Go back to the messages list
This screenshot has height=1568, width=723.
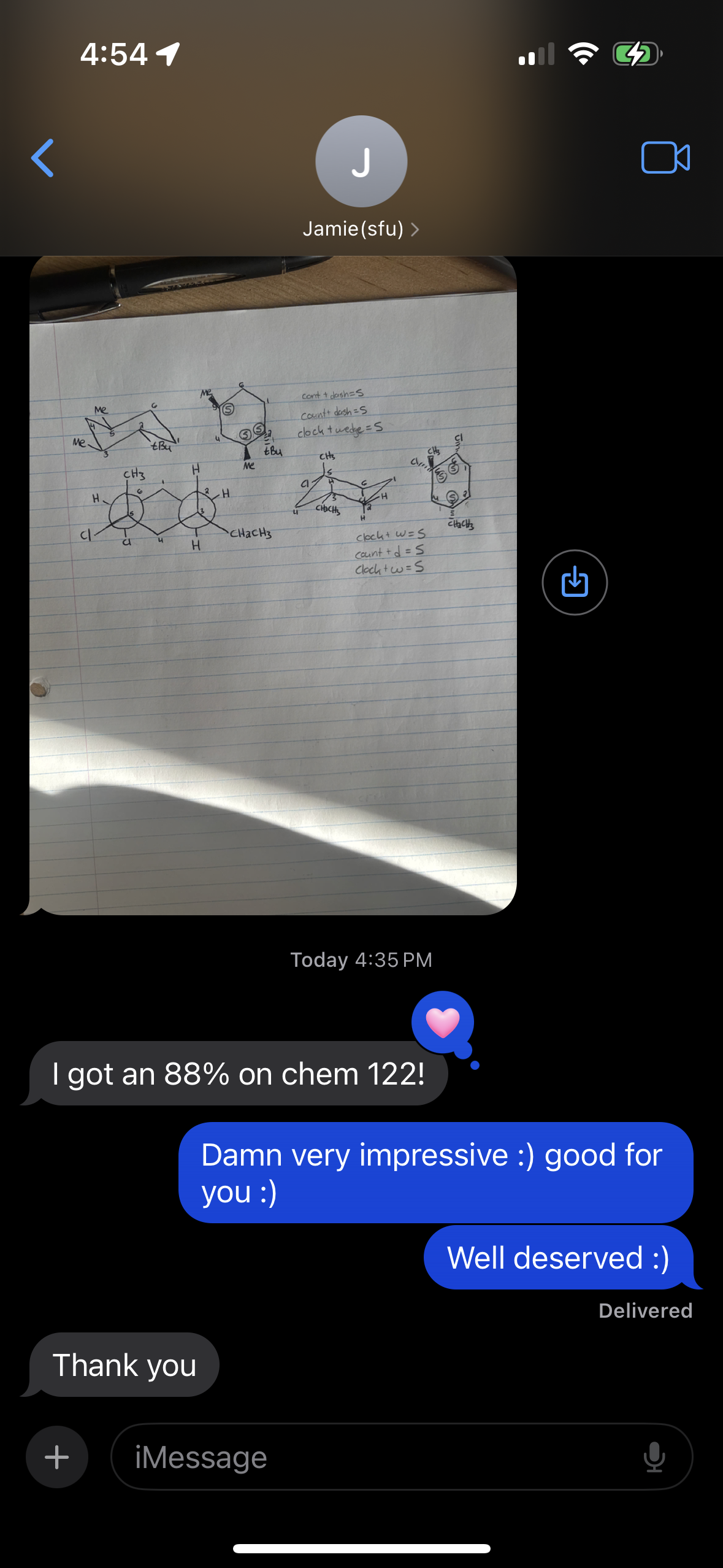point(43,158)
